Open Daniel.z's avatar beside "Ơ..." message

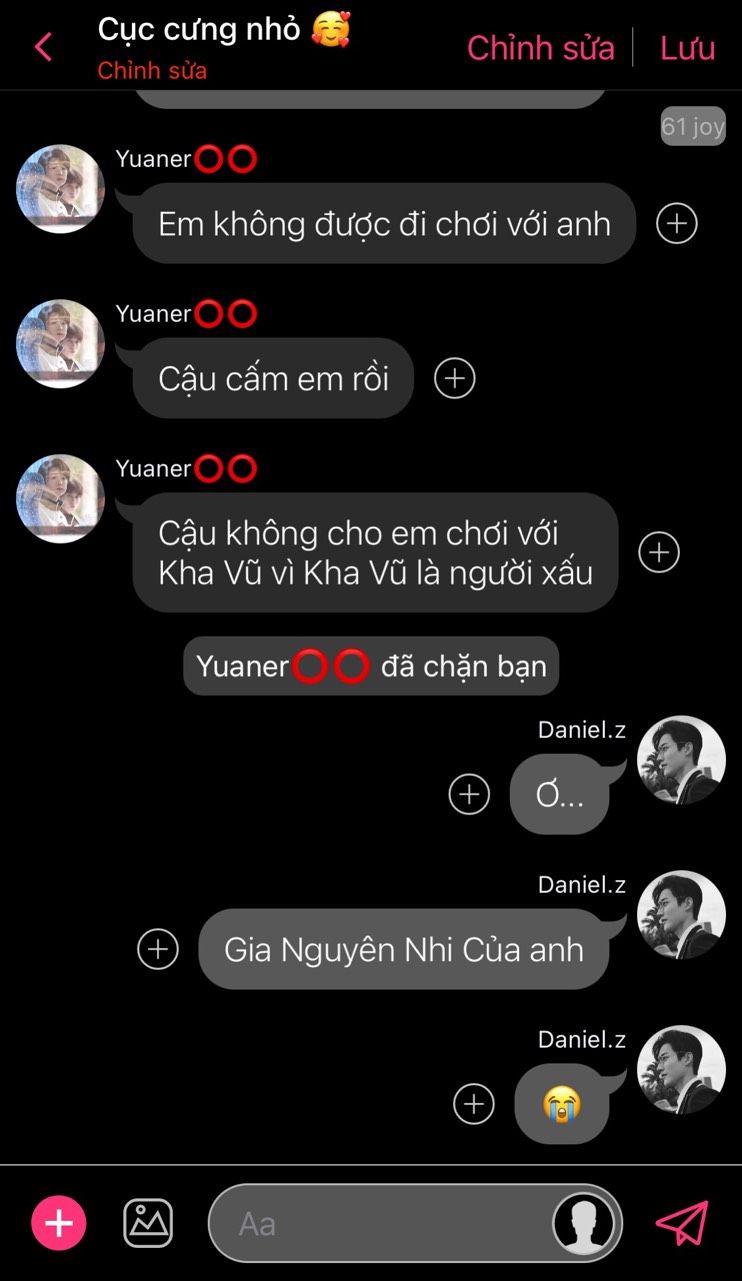682,760
